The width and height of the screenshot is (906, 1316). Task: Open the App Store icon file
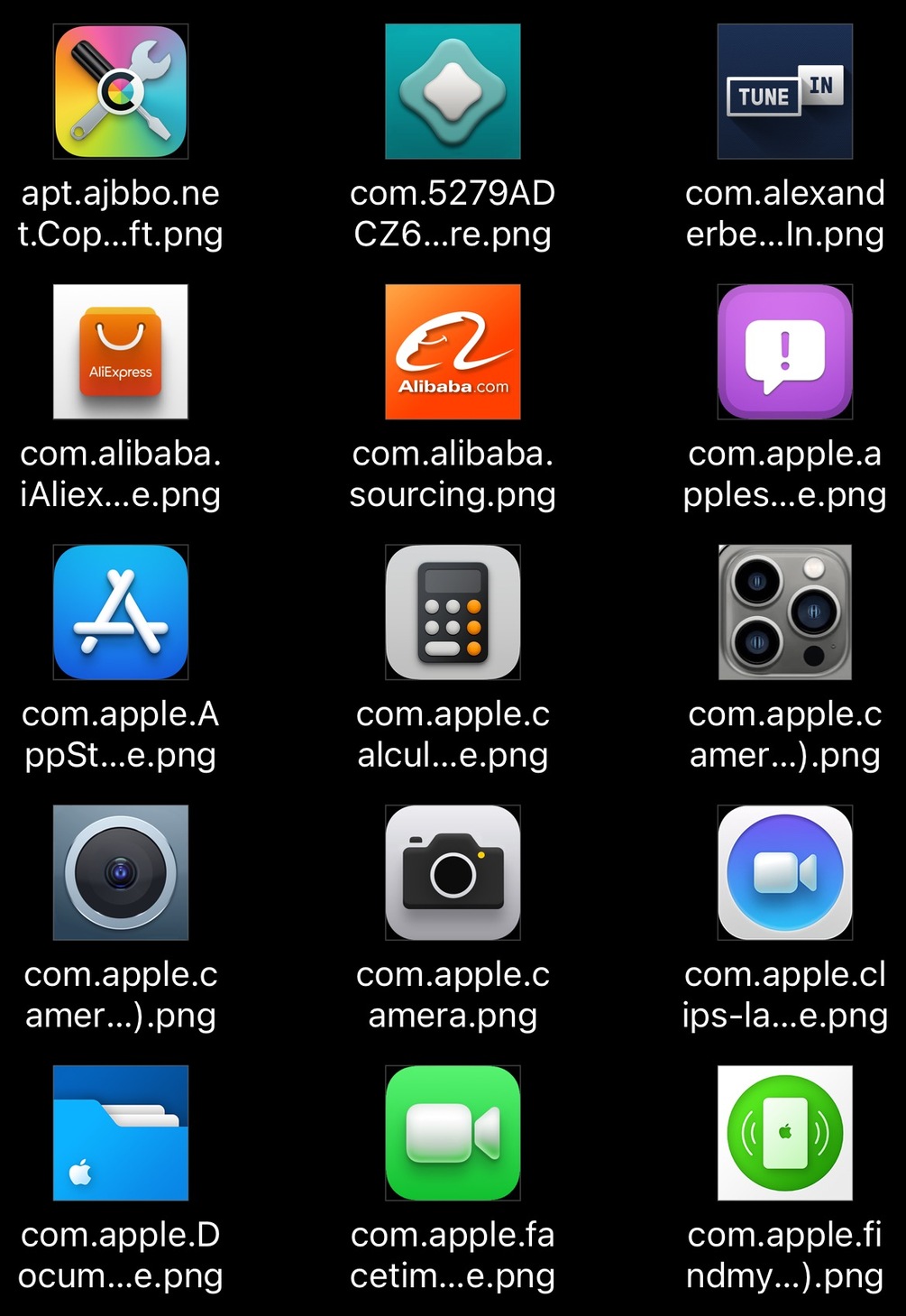click(121, 612)
